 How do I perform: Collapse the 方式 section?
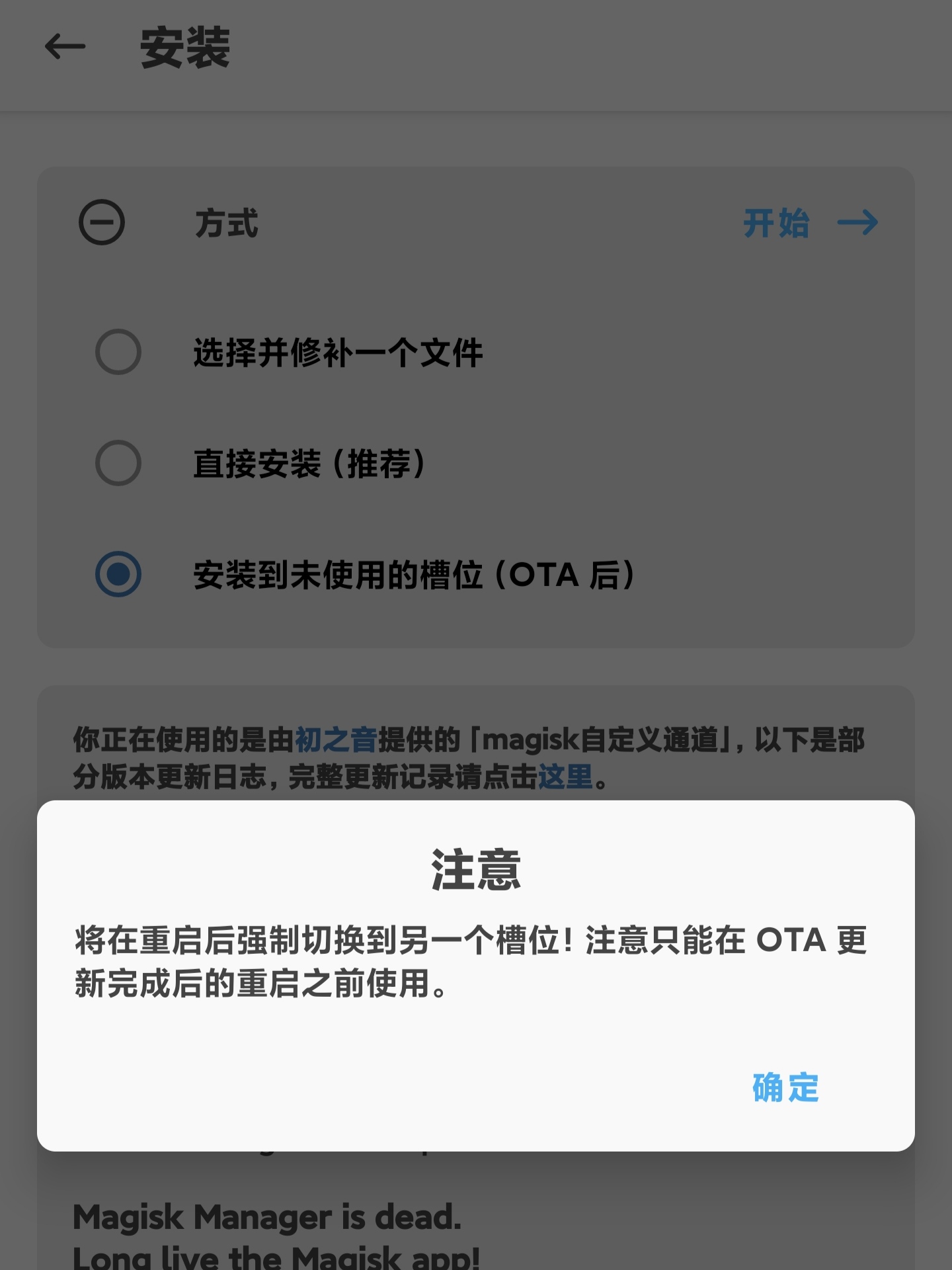(102, 222)
